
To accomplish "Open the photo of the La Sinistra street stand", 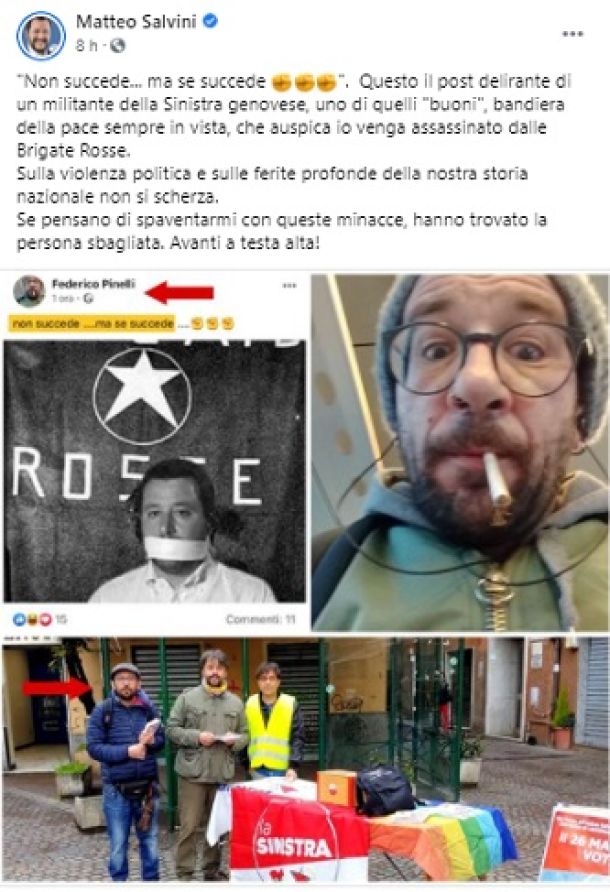I will [x=305, y=758].
